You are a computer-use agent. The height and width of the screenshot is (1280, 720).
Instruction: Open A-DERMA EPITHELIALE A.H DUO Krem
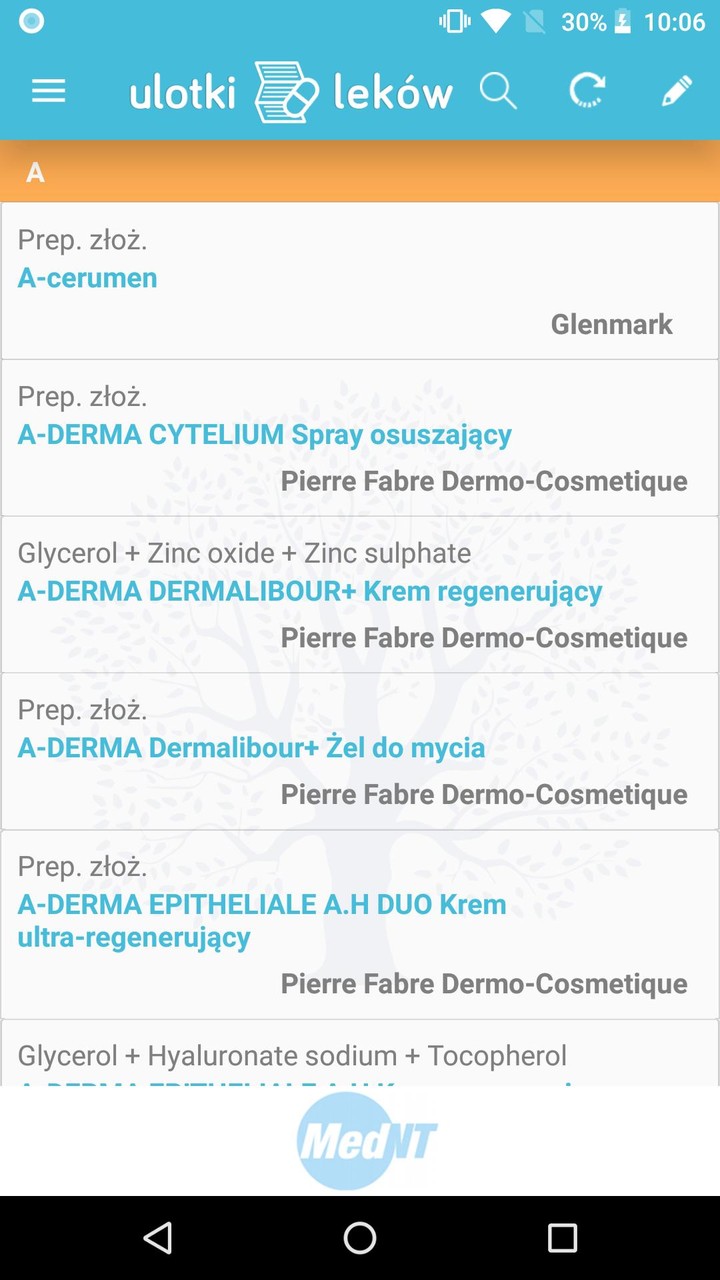(x=360, y=924)
